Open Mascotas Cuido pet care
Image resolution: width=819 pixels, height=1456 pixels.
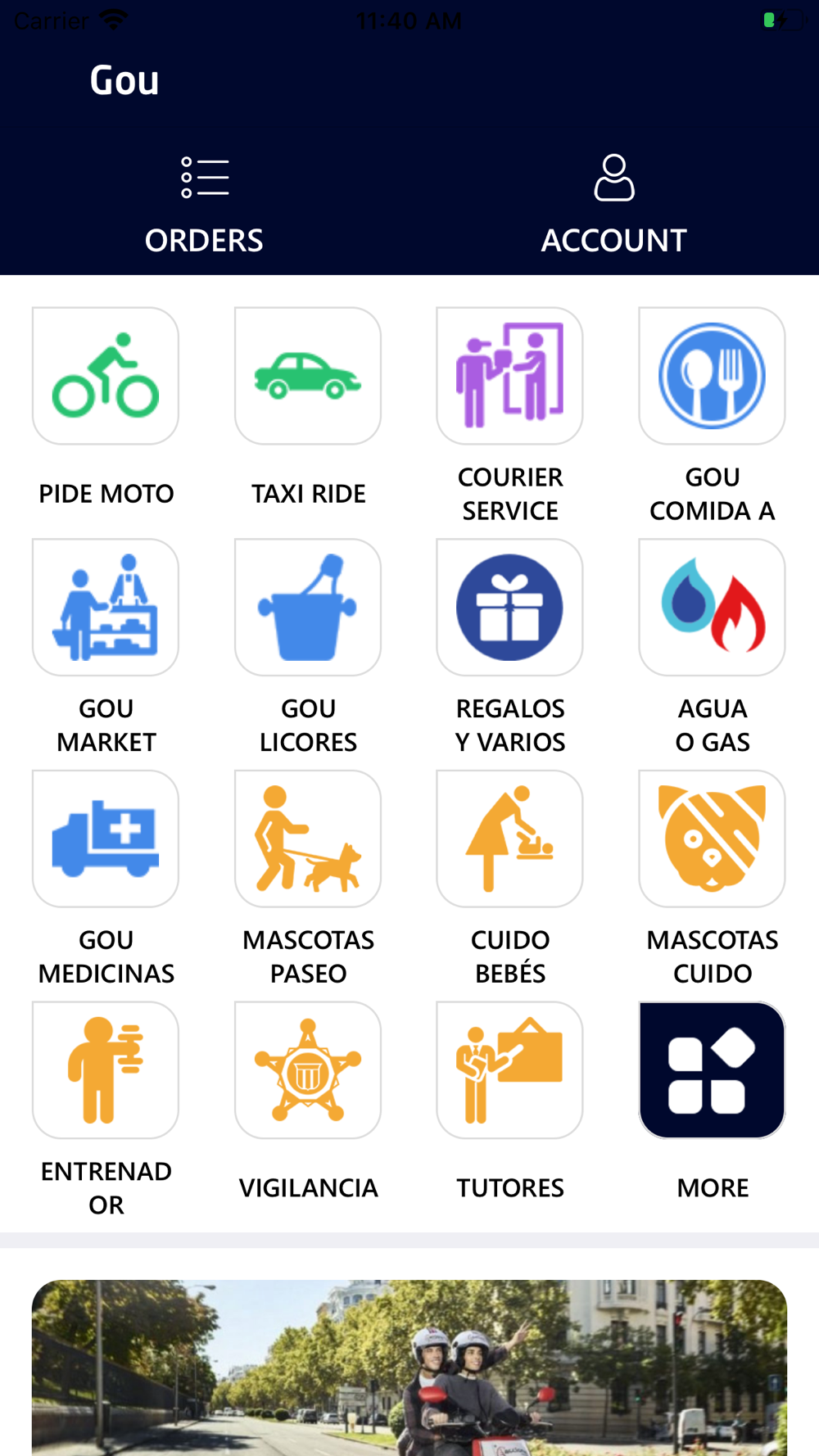(712, 839)
